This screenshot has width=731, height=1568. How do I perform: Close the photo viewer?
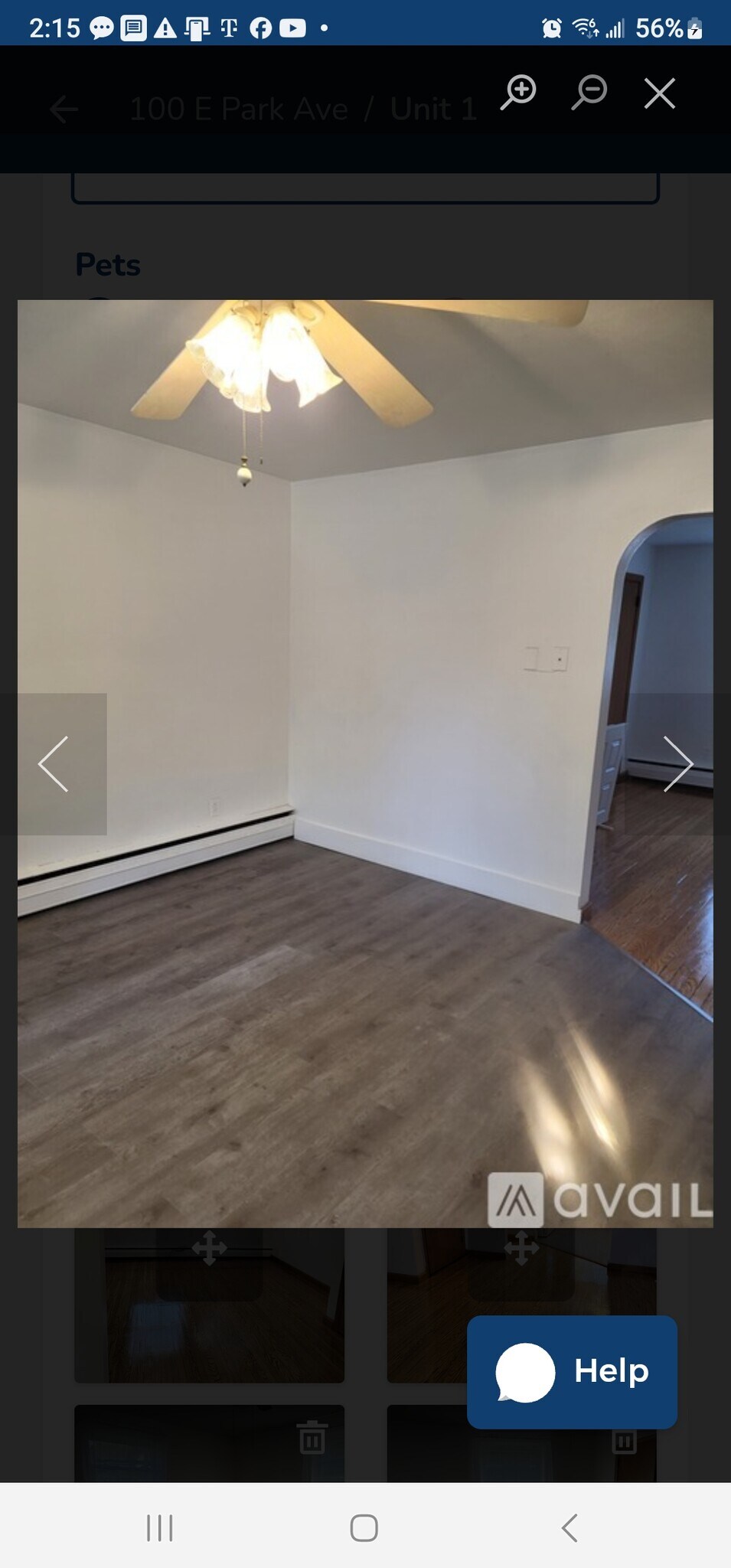point(659,93)
